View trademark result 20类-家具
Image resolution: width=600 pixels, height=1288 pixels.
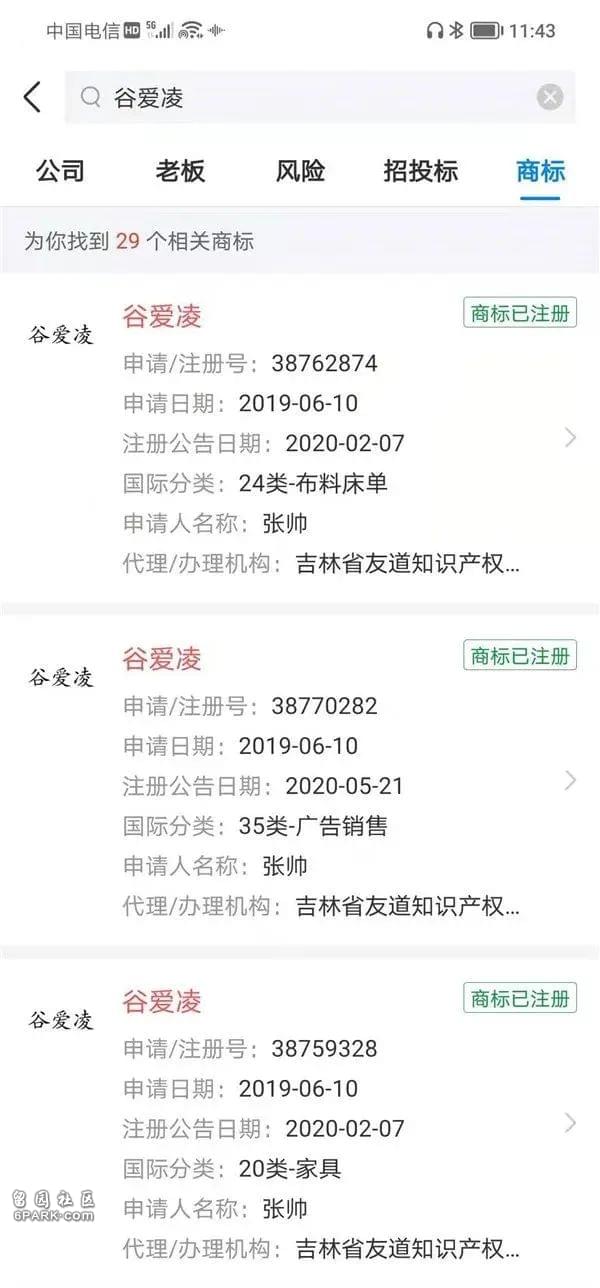coord(300,1122)
